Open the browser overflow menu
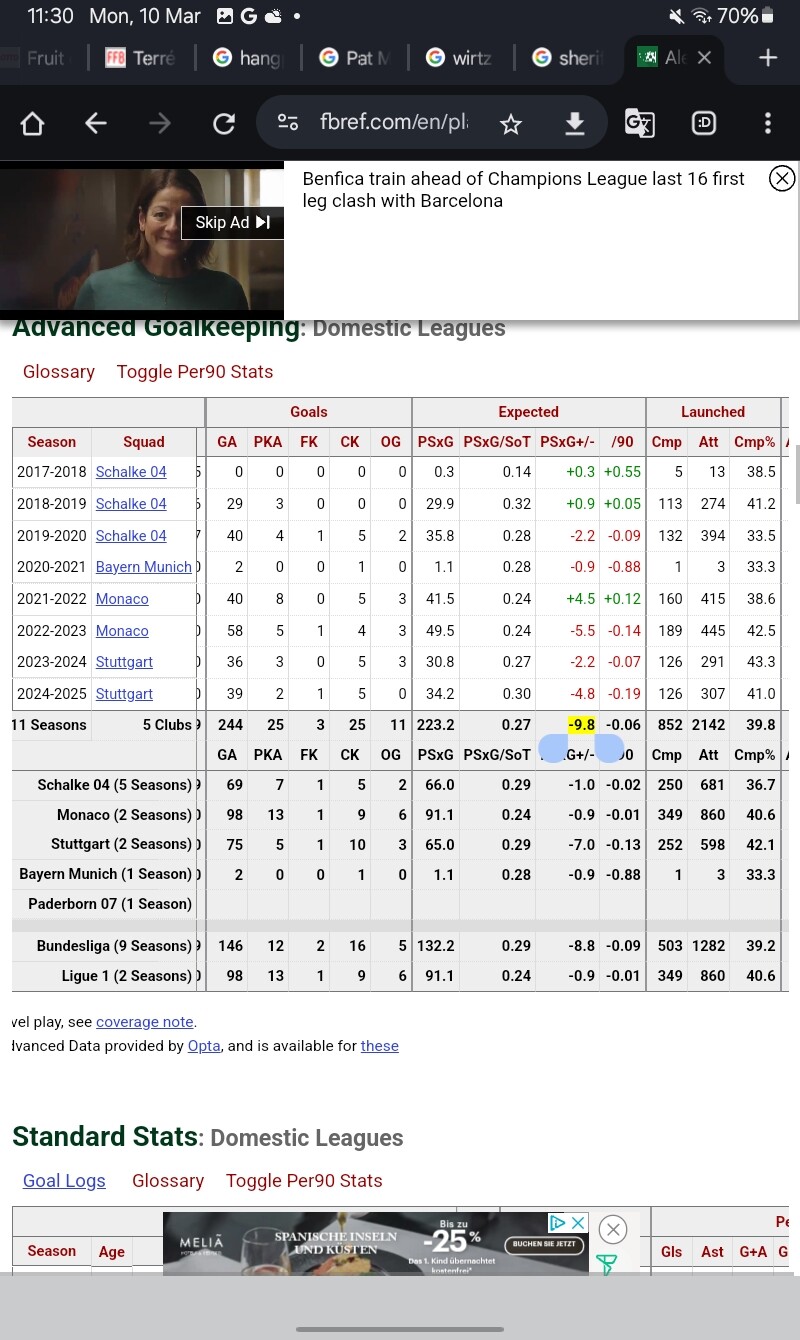Viewport: 800px width, 1340px height. tap(768, 123)
